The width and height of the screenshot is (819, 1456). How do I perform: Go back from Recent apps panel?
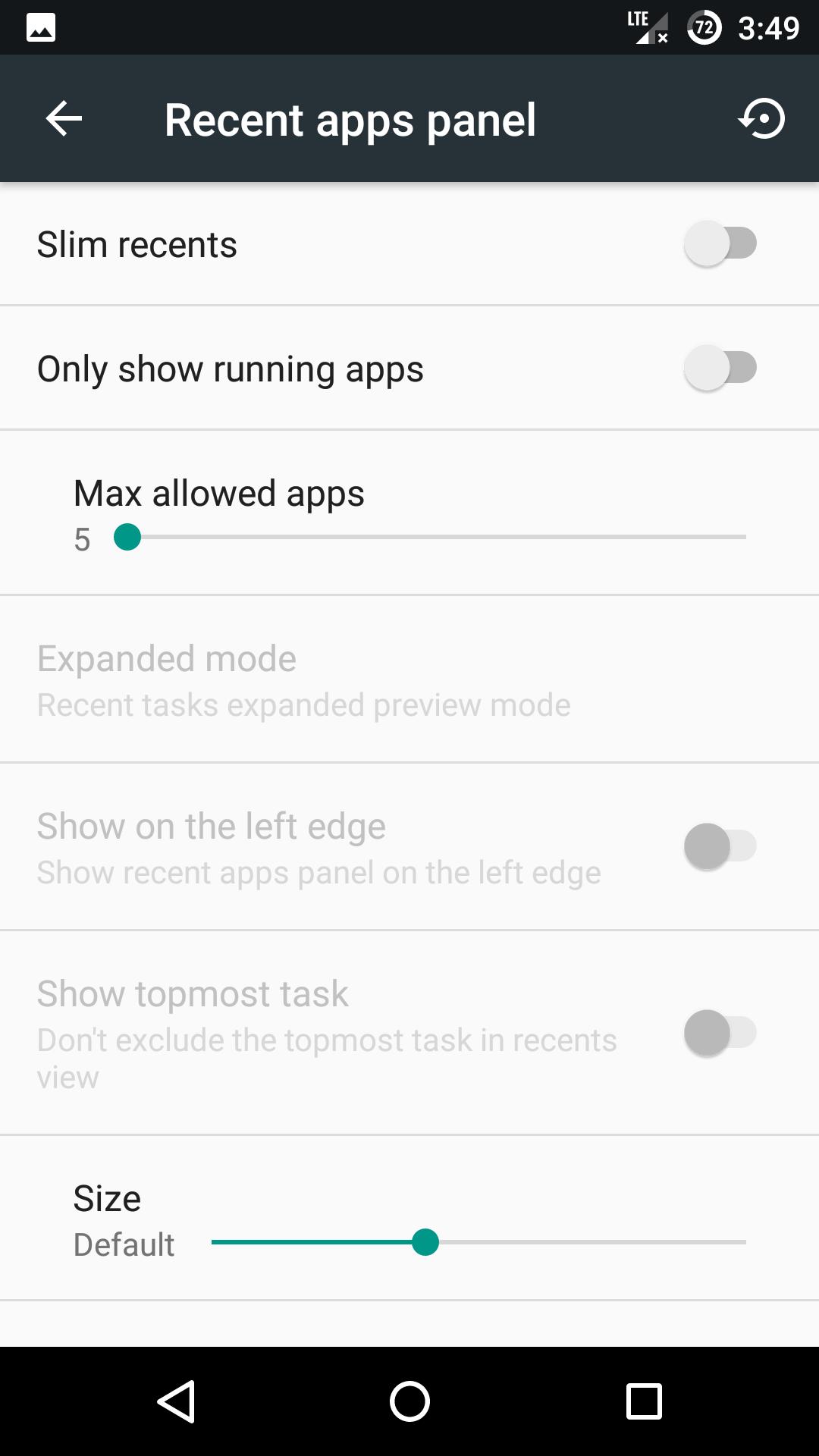pyautogui.click(x=64, y=119)
